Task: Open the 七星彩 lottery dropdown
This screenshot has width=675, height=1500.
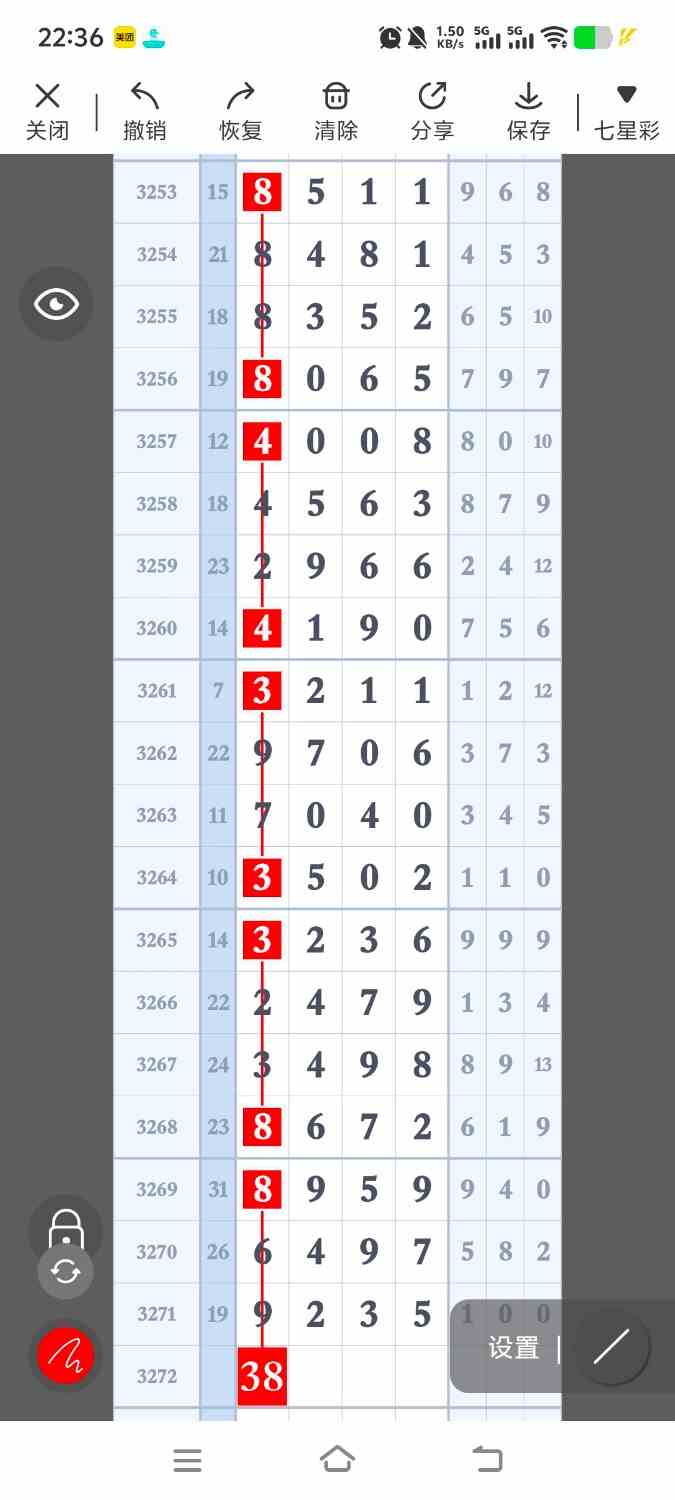Action: 627,111
